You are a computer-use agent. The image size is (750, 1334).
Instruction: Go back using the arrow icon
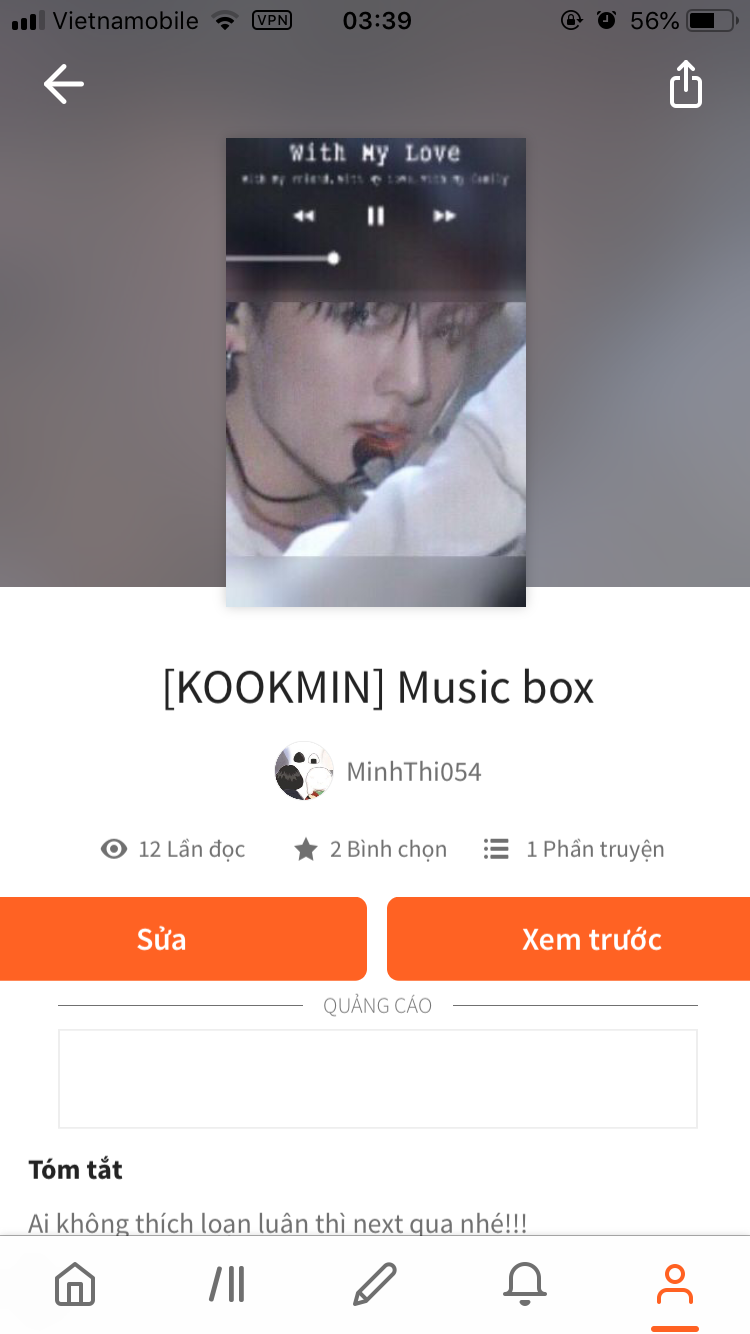(x=64, y=85)
